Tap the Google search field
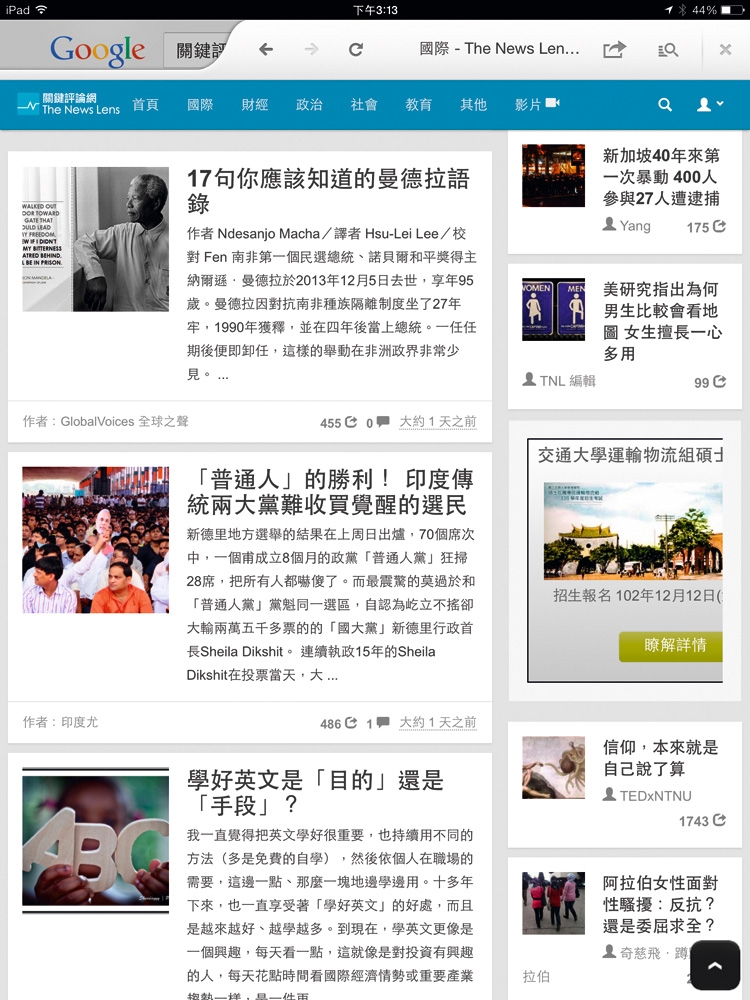750x1000 pixels. point(198,50)
